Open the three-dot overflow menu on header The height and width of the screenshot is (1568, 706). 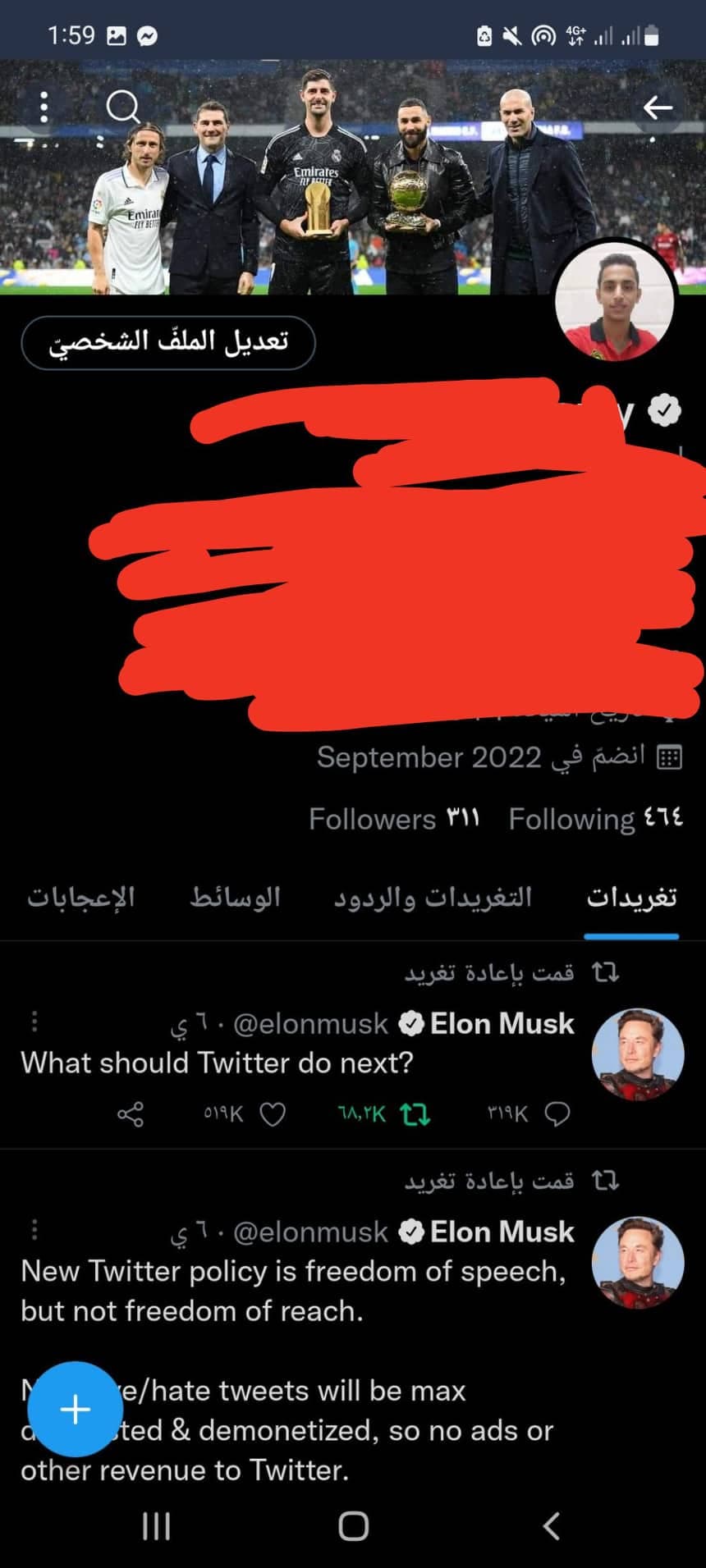[44, 107]
